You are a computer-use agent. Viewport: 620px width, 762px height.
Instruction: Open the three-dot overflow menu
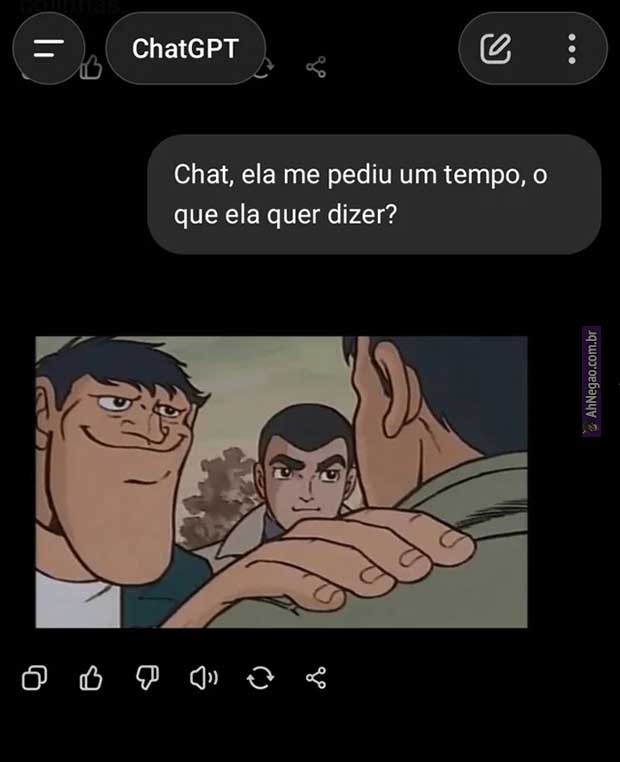tap(571, 48)
